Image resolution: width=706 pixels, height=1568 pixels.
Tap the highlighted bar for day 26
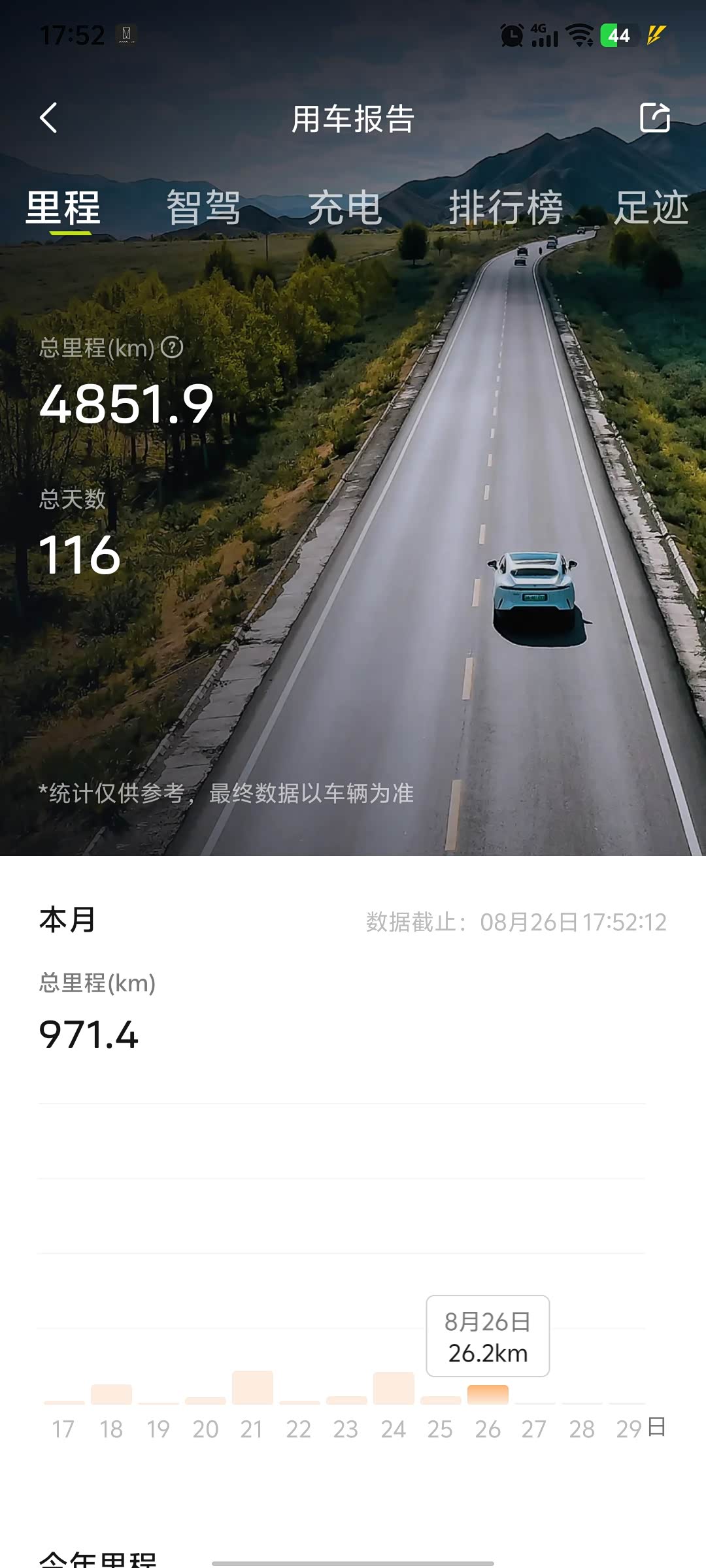[488, 1394]
